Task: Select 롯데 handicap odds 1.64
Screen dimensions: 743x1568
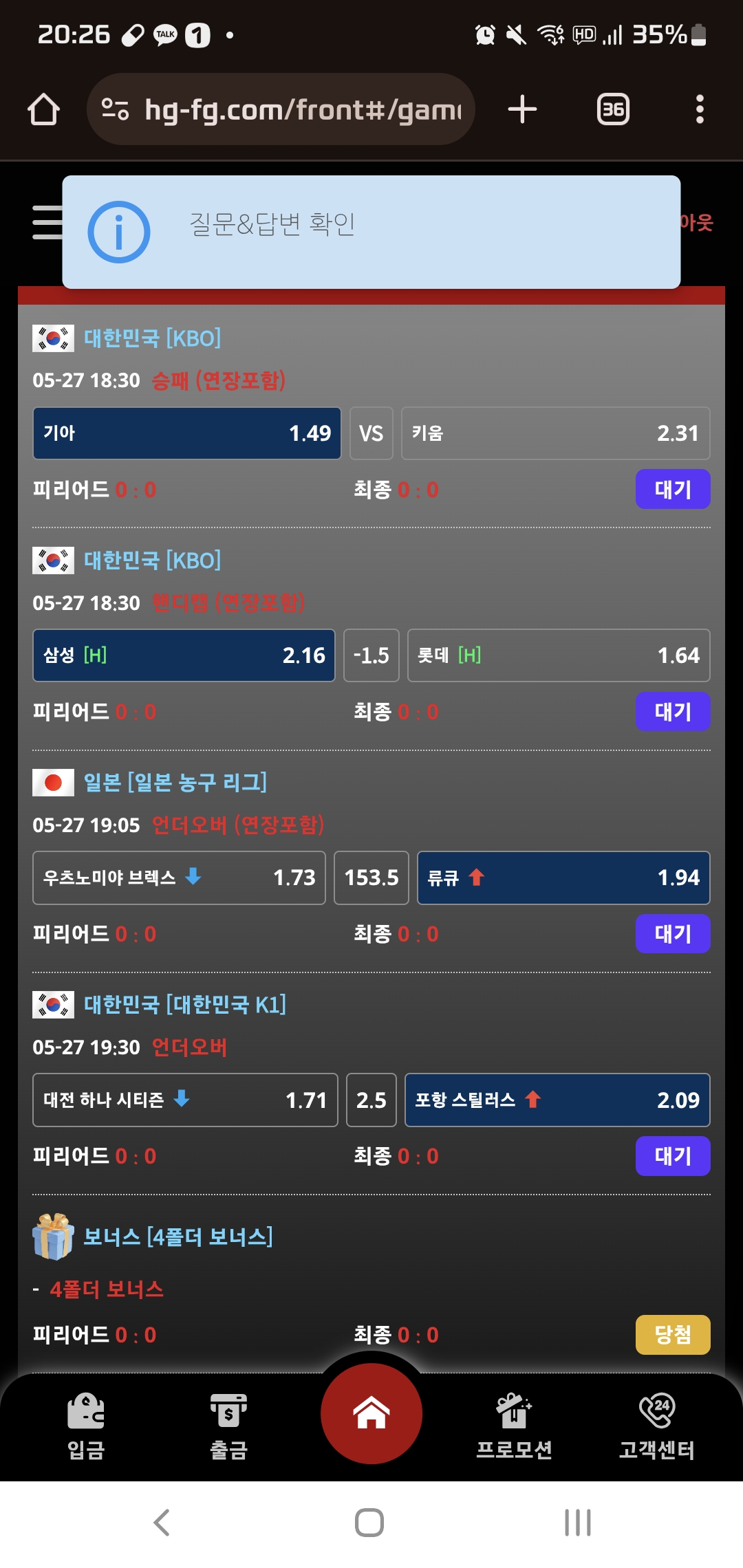Action: click(559, 655)
